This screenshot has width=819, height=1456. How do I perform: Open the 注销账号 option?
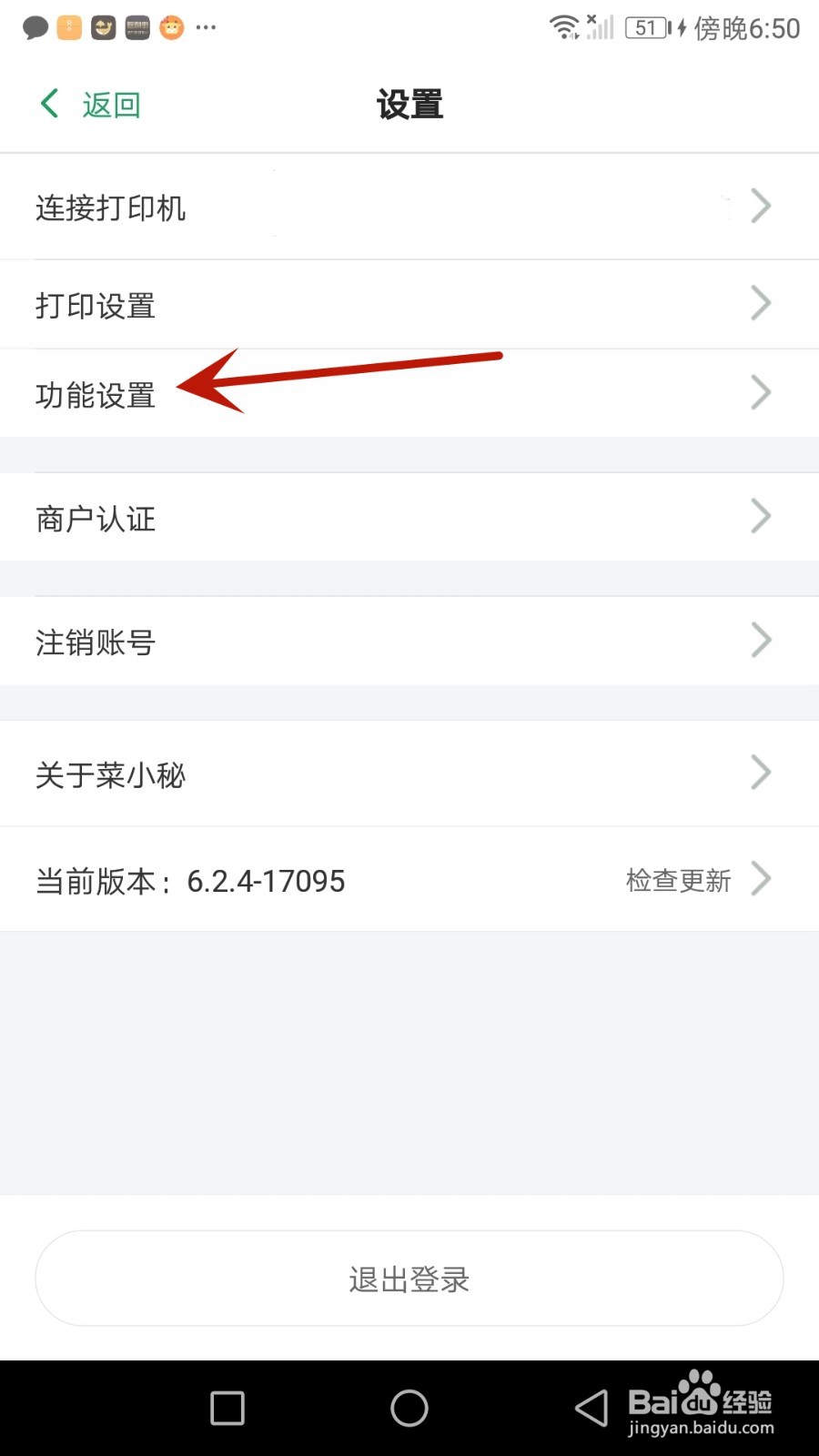[x=409, y=642]
